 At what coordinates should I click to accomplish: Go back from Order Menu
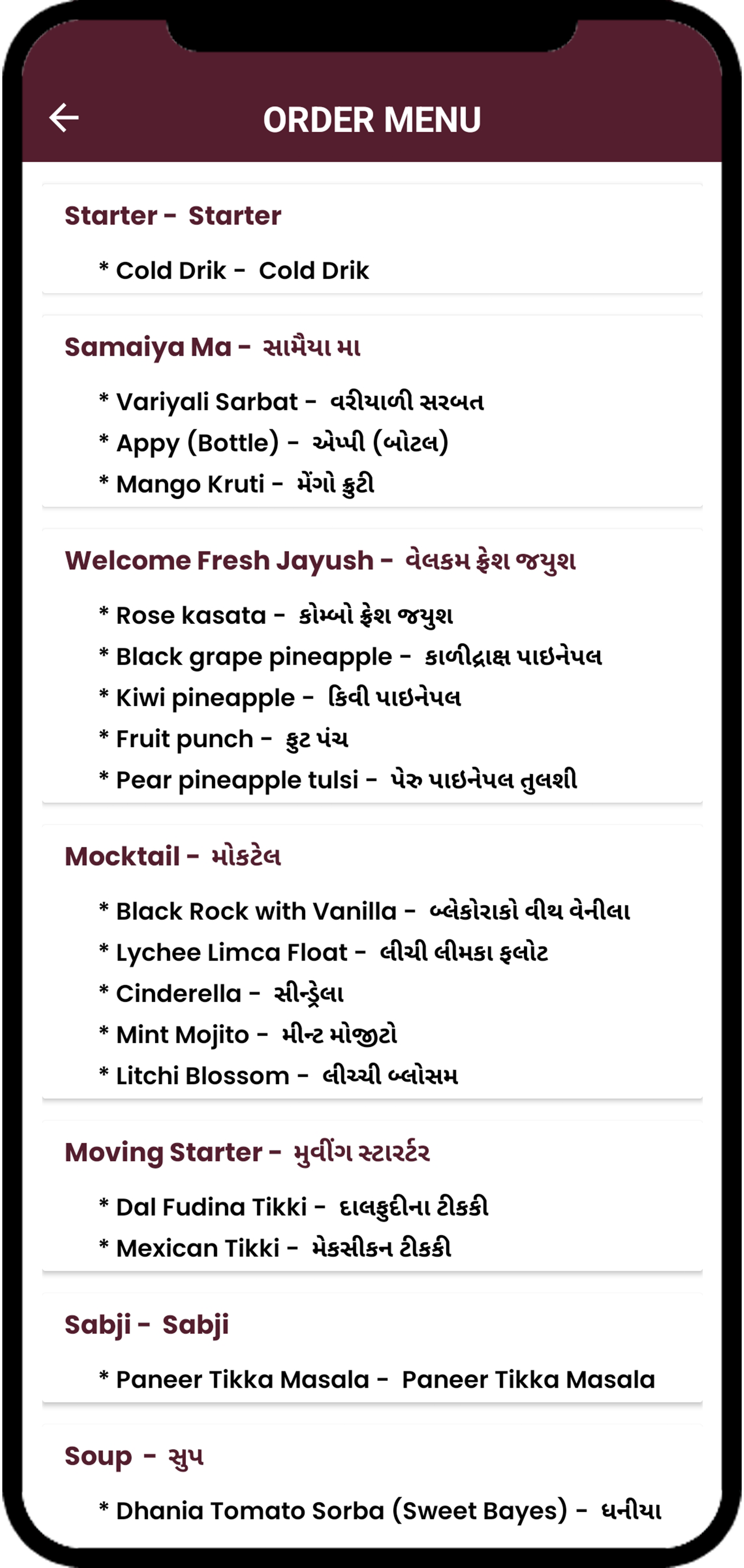coord(64,117)
